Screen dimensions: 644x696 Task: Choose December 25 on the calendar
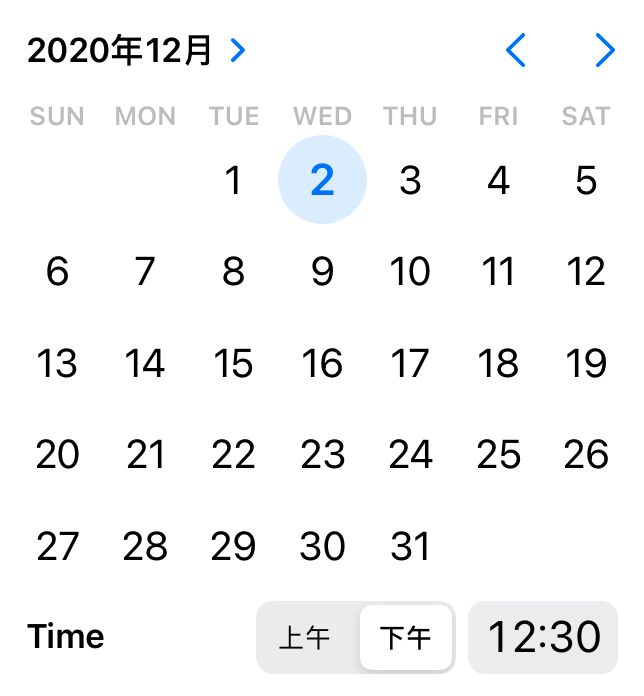tap(498, 456)
